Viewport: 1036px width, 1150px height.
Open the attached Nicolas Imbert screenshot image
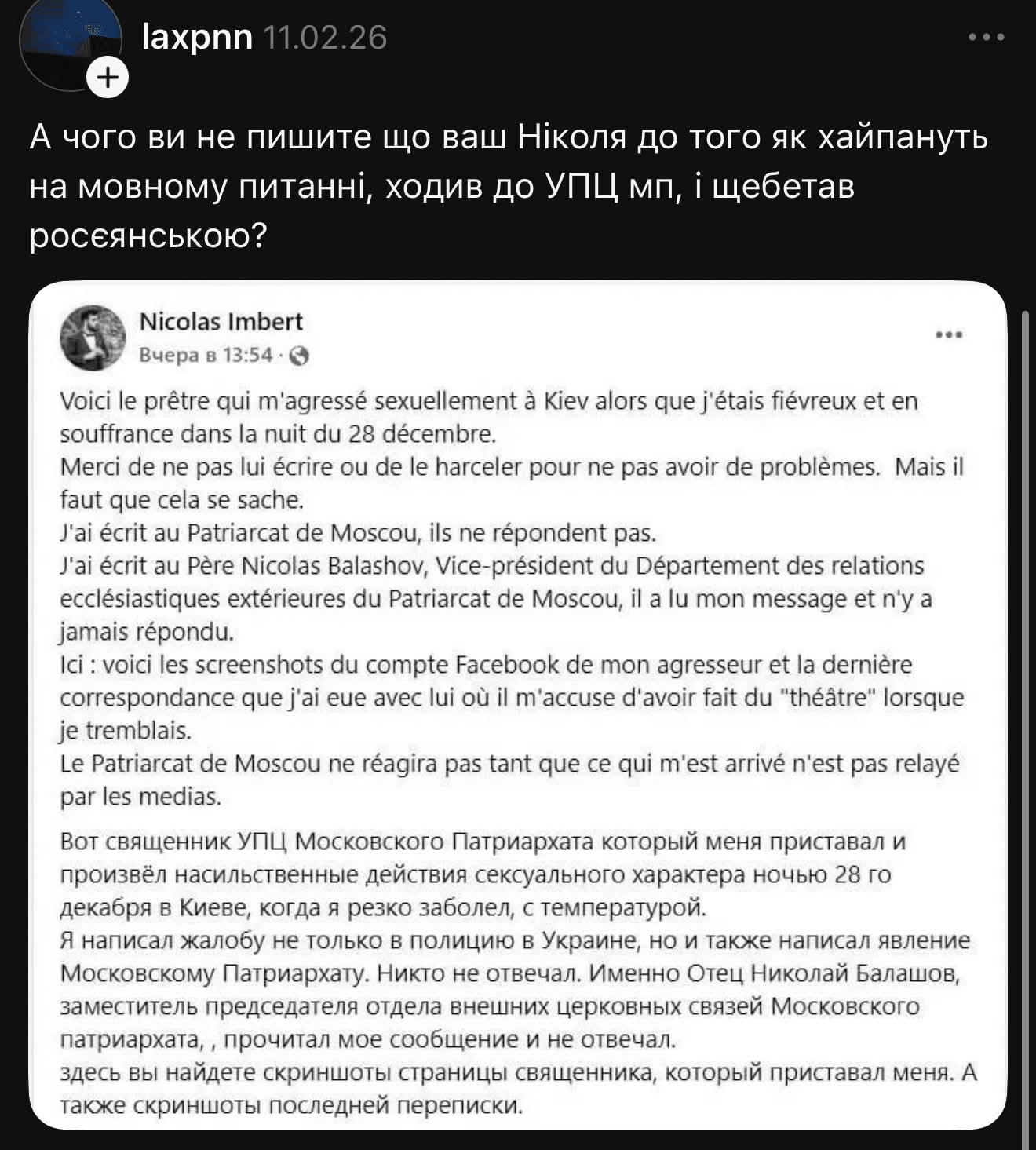(518, 706)
